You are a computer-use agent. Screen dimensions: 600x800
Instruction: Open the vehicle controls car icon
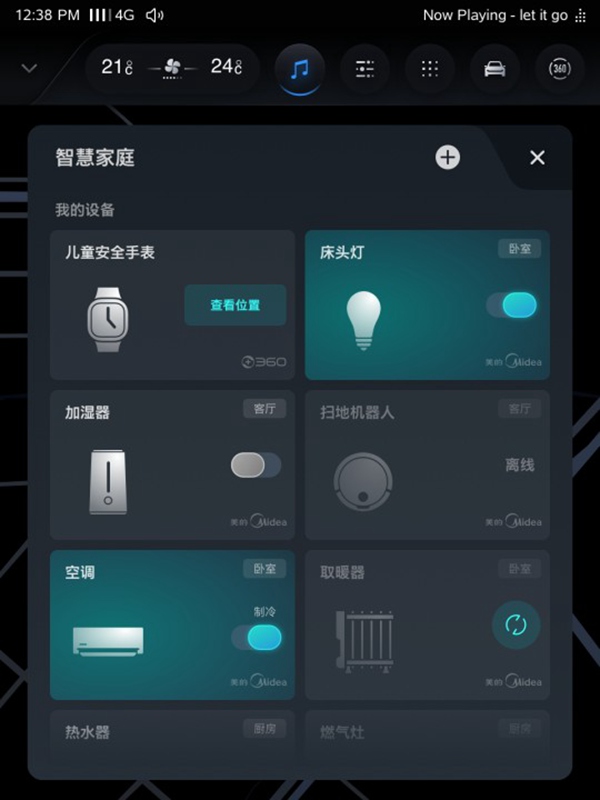click(x=495, y=69)
